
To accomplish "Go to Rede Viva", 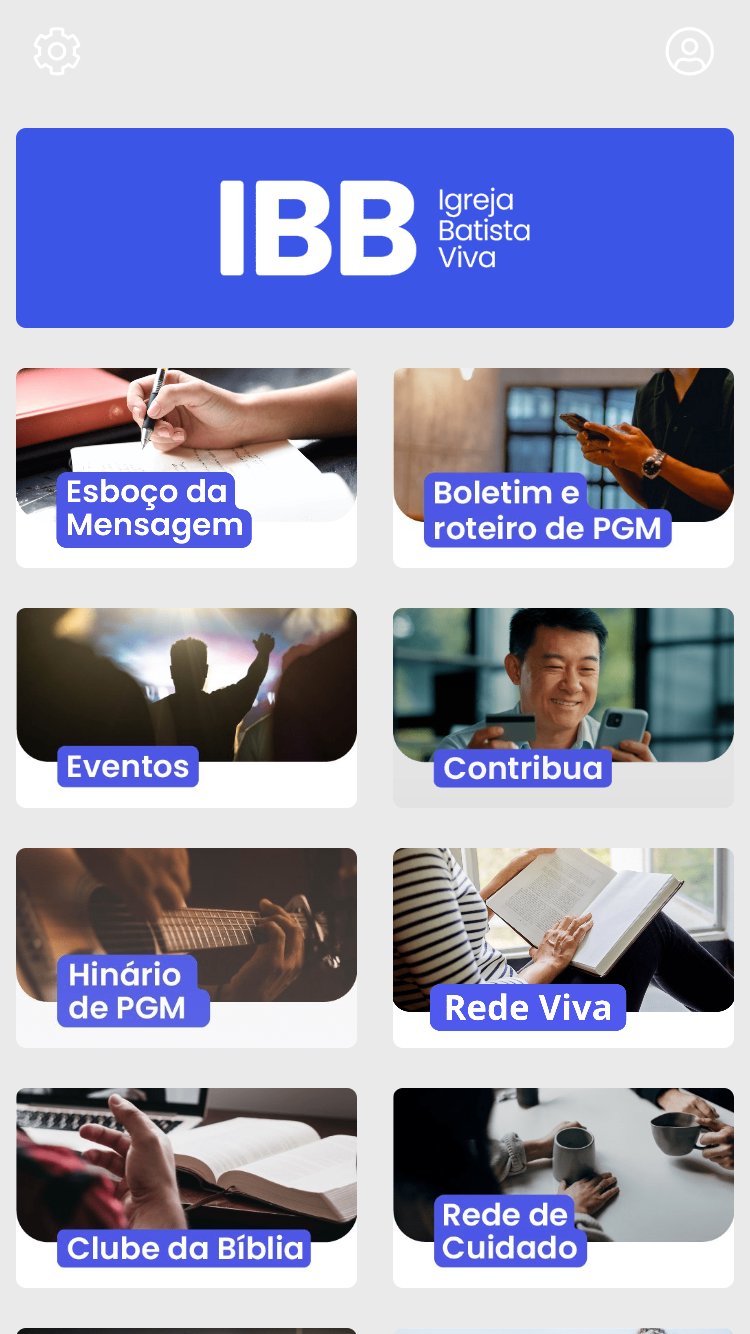I will point(563,947).
